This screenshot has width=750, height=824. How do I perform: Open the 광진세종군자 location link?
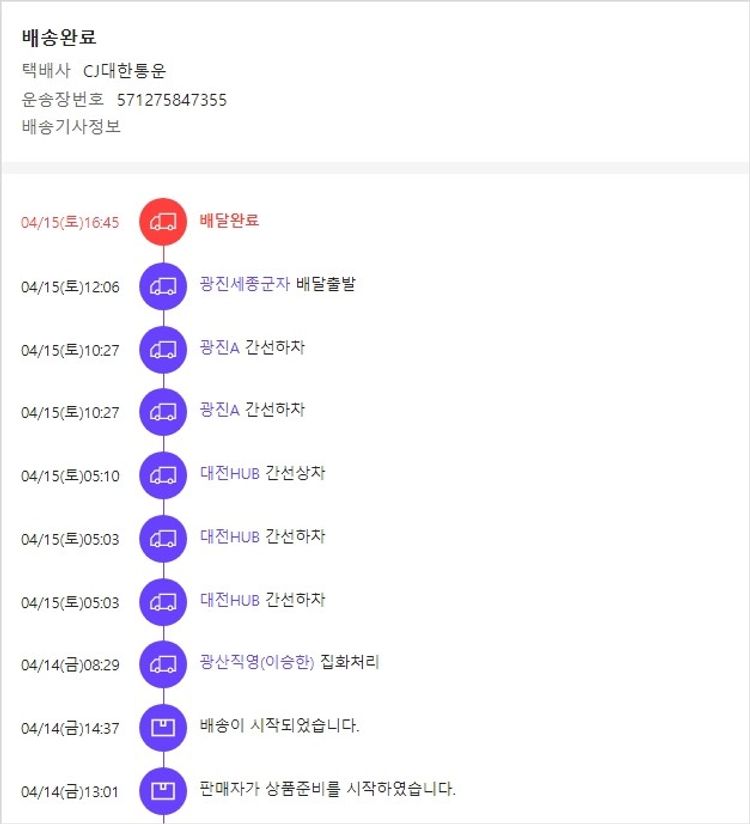coord(245,285)
